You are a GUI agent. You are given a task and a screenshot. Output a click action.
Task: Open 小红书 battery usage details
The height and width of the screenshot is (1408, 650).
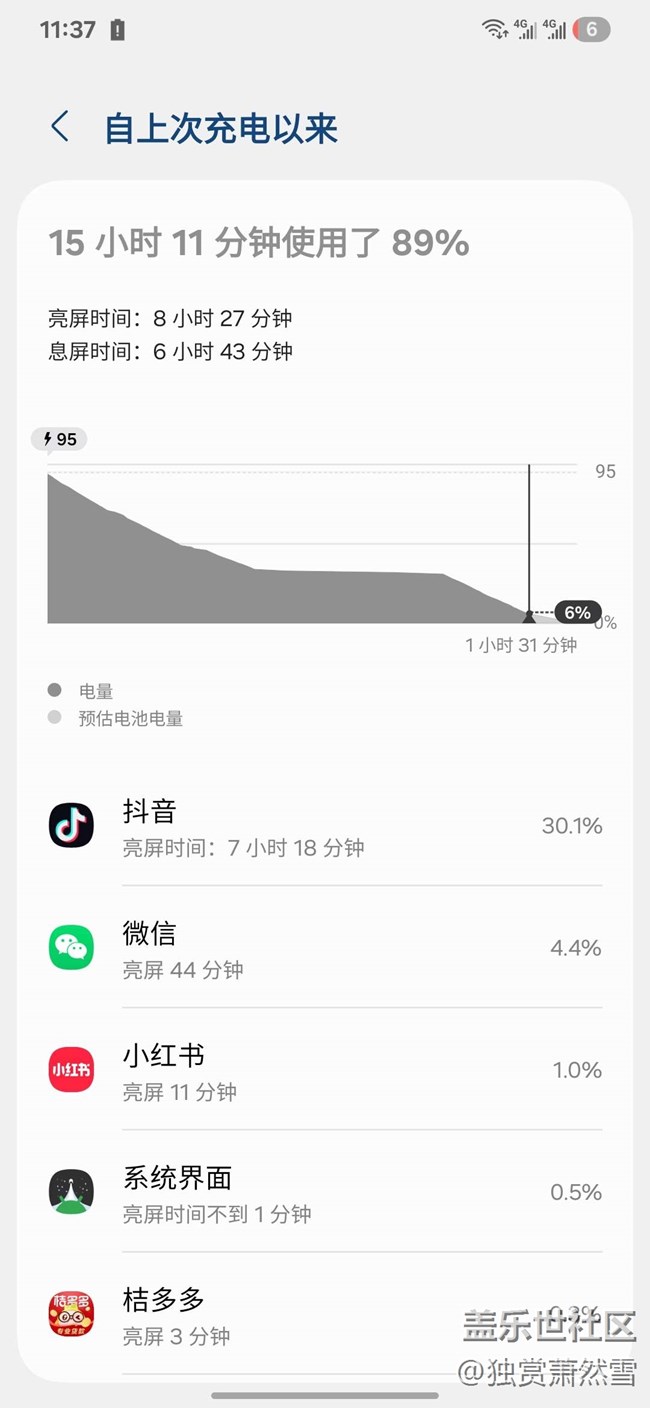pyautogui.click(x=325, y=1070)
